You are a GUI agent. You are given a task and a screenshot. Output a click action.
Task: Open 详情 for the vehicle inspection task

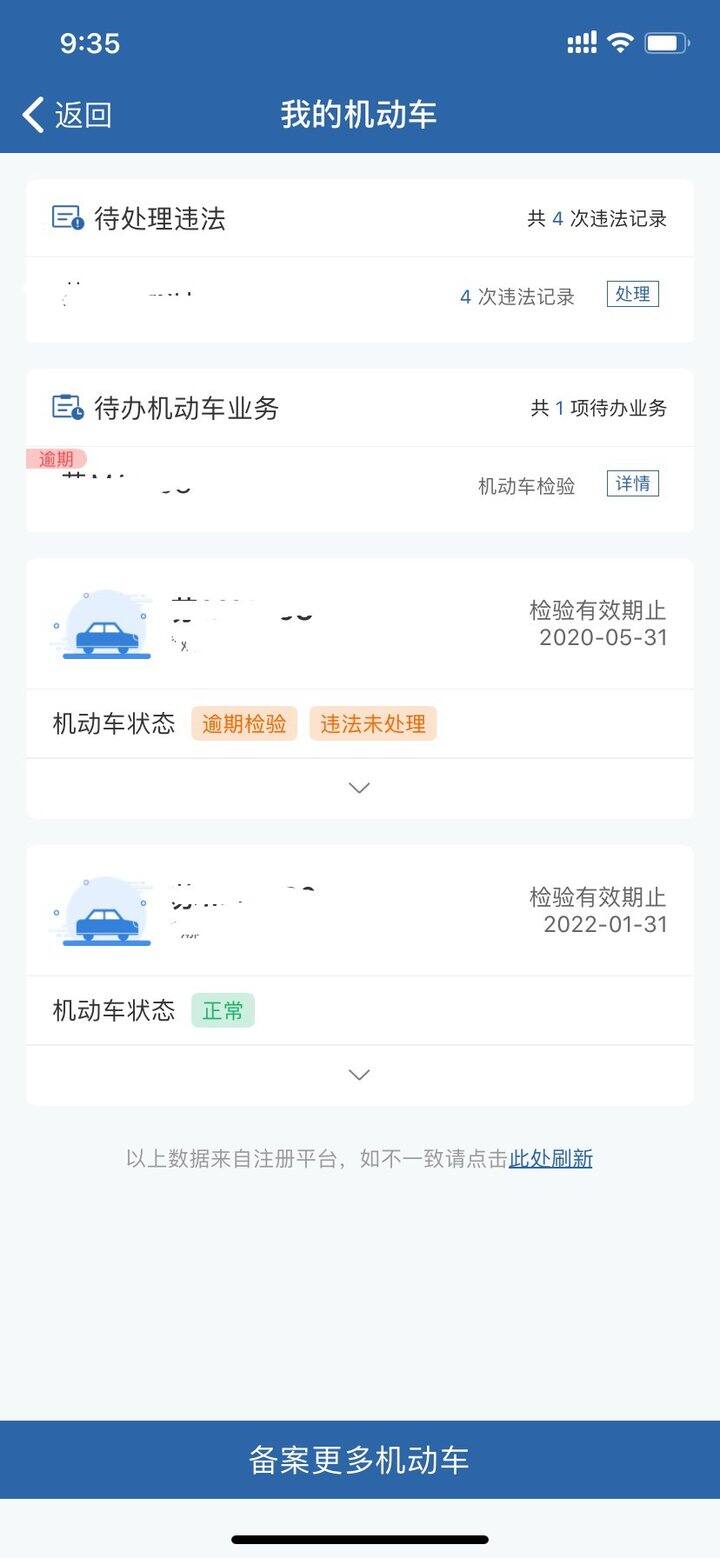coord(632,484)
